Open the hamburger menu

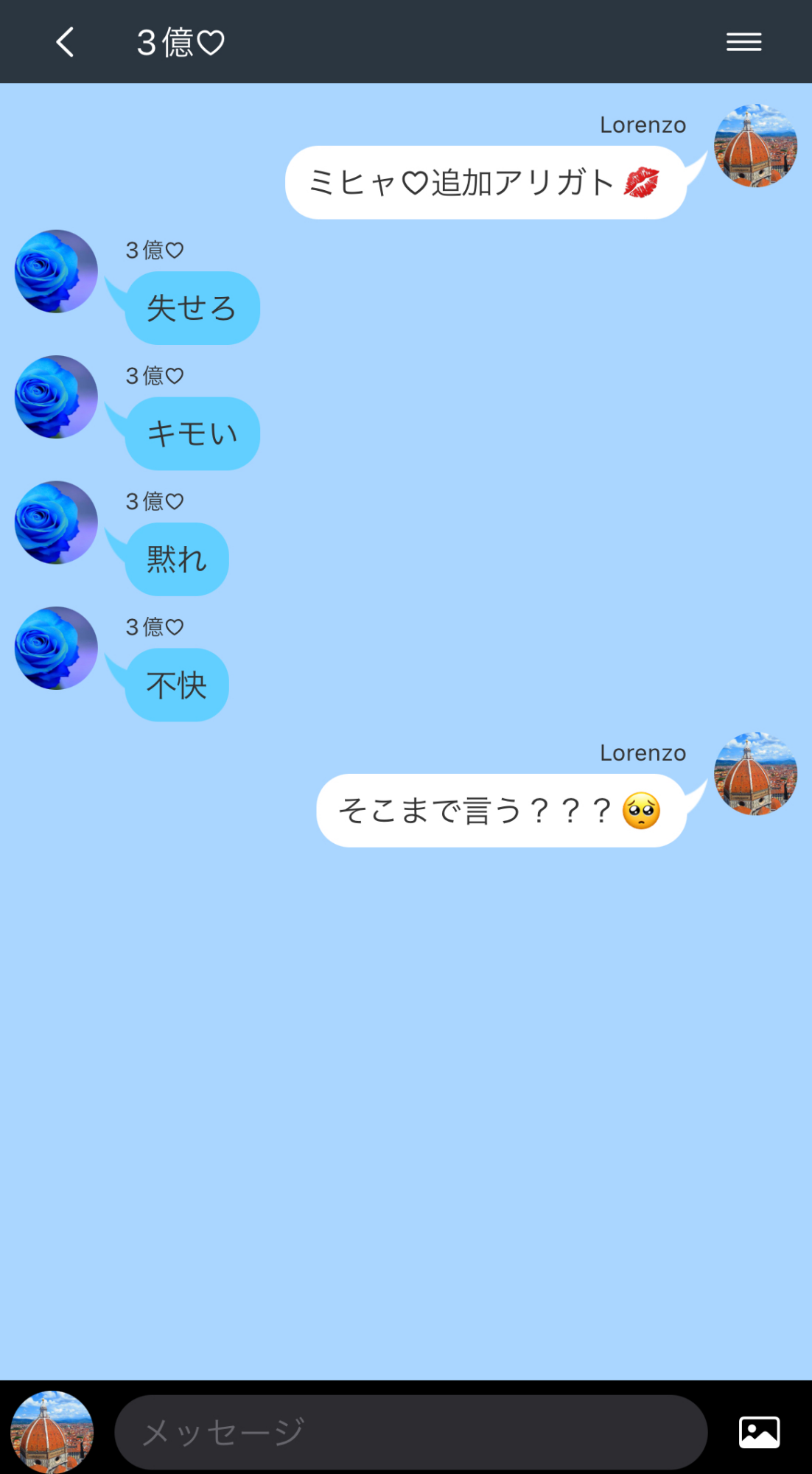pos(743,42)
